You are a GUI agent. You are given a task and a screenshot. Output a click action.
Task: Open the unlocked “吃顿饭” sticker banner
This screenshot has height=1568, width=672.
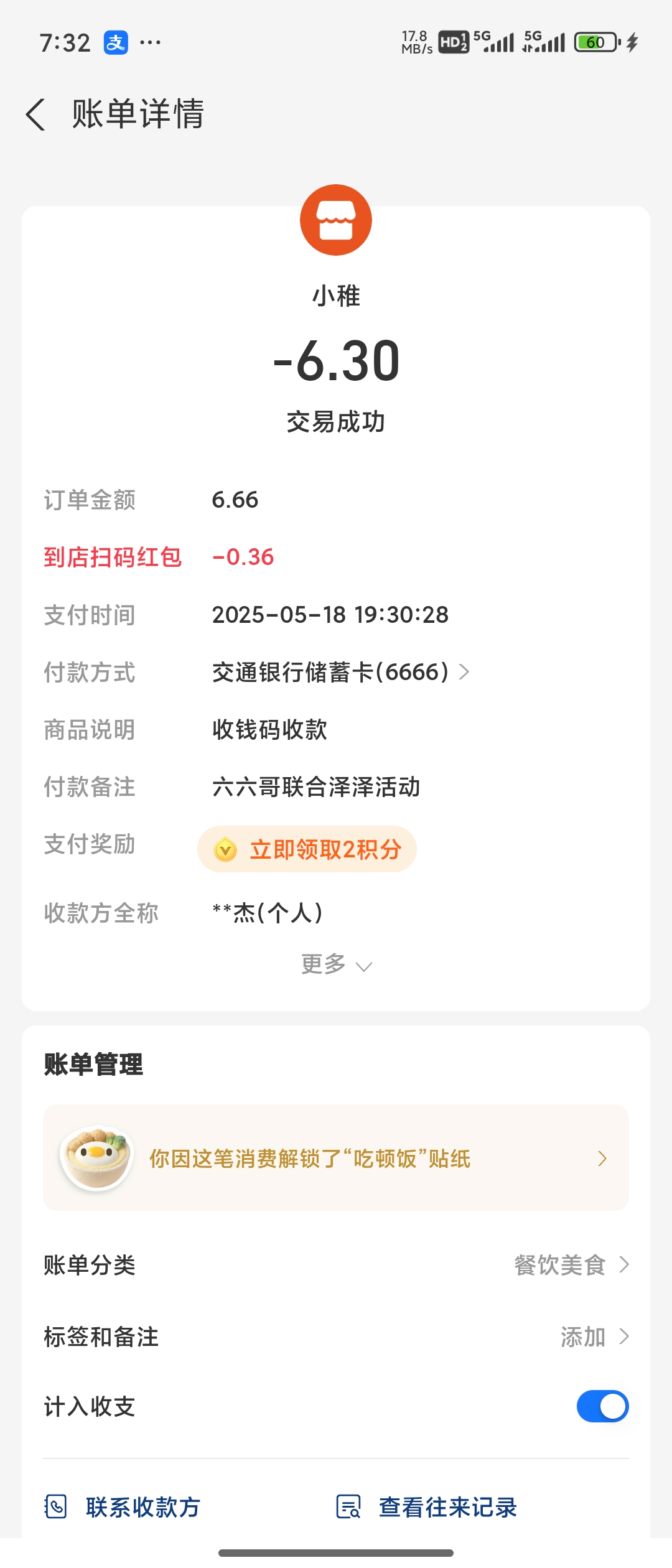pyautogui.click(x=336, y=1158)
